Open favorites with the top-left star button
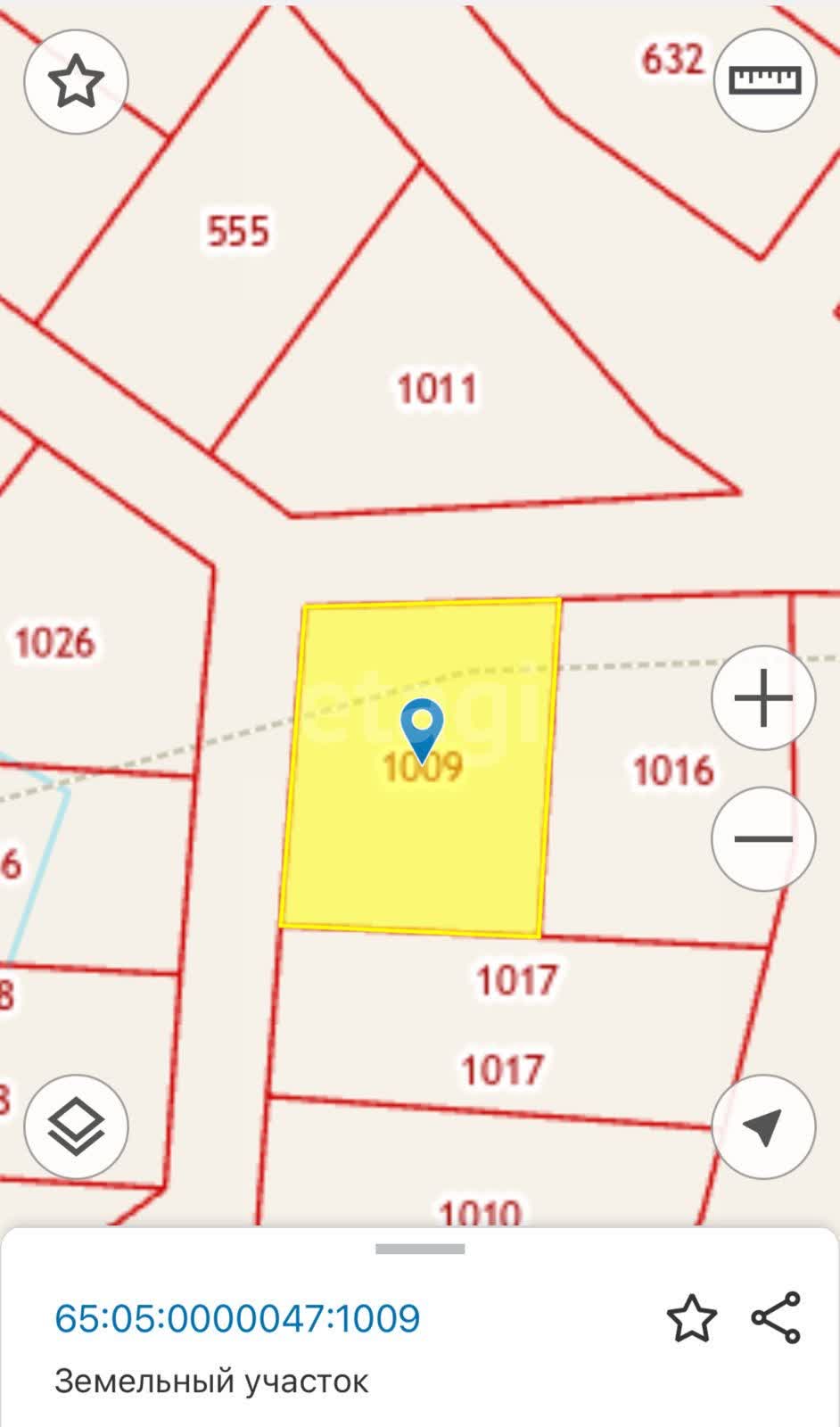The width and height of the screenshot is (840, 1427). point(76,82)
